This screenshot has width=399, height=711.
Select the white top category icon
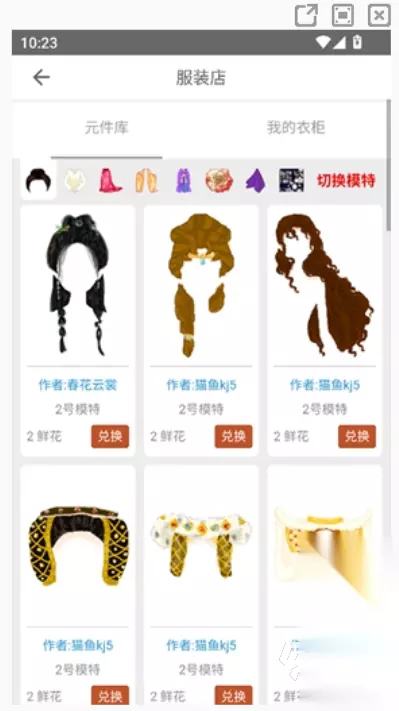coord(74,180)
